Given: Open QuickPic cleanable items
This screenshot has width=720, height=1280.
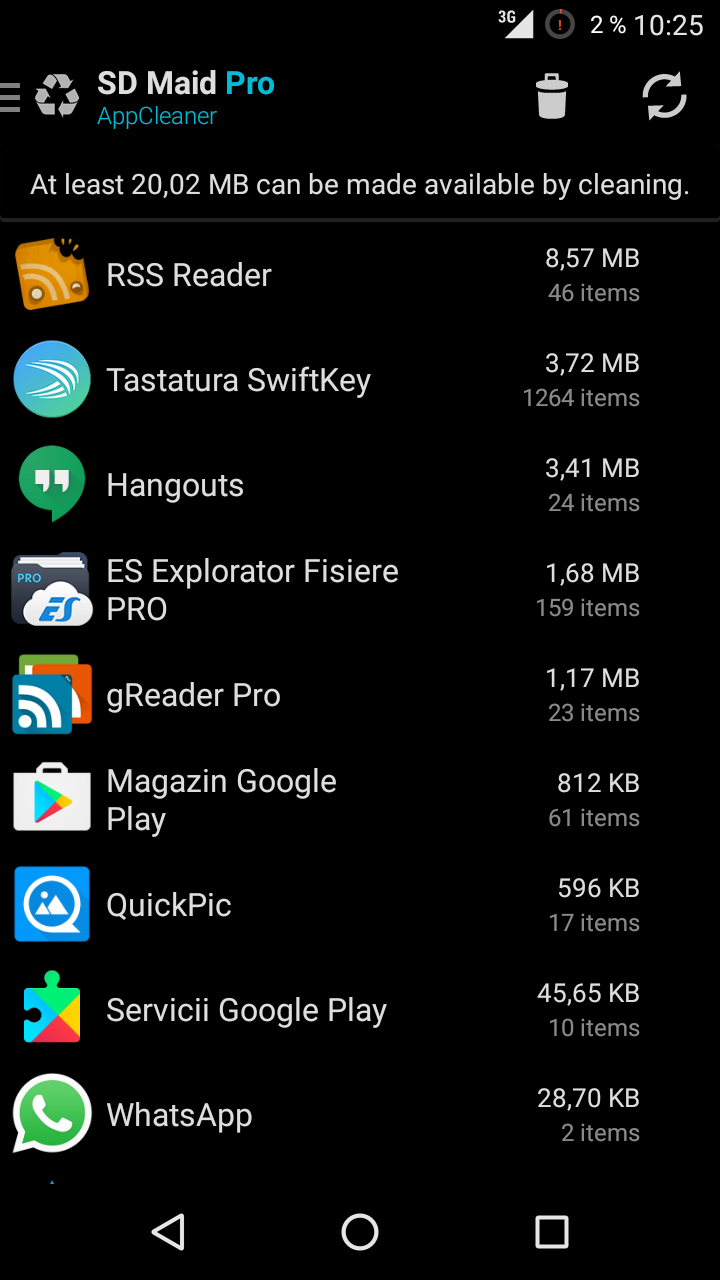Looking at the screenshot, I should pos(360,905).
